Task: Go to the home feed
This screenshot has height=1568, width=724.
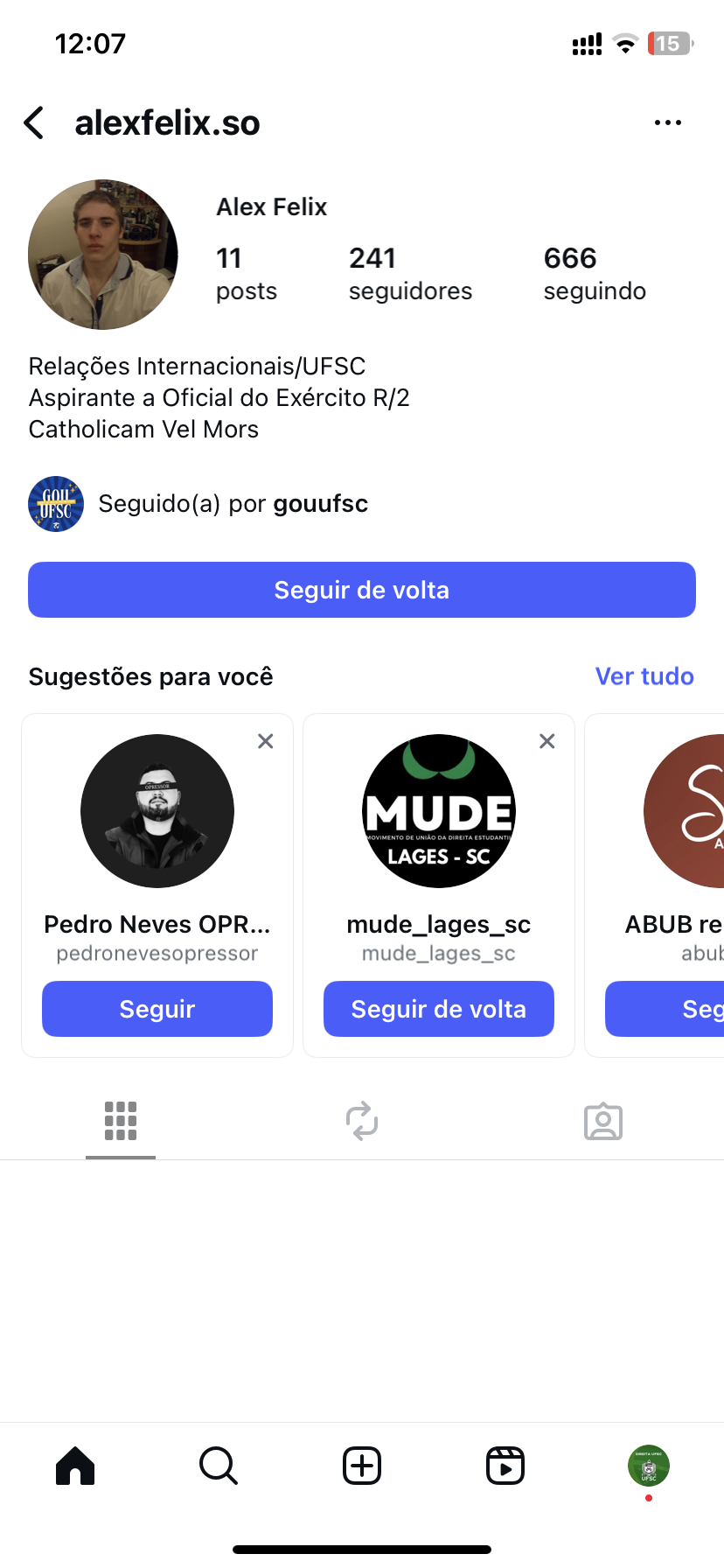Action: 75,1466
